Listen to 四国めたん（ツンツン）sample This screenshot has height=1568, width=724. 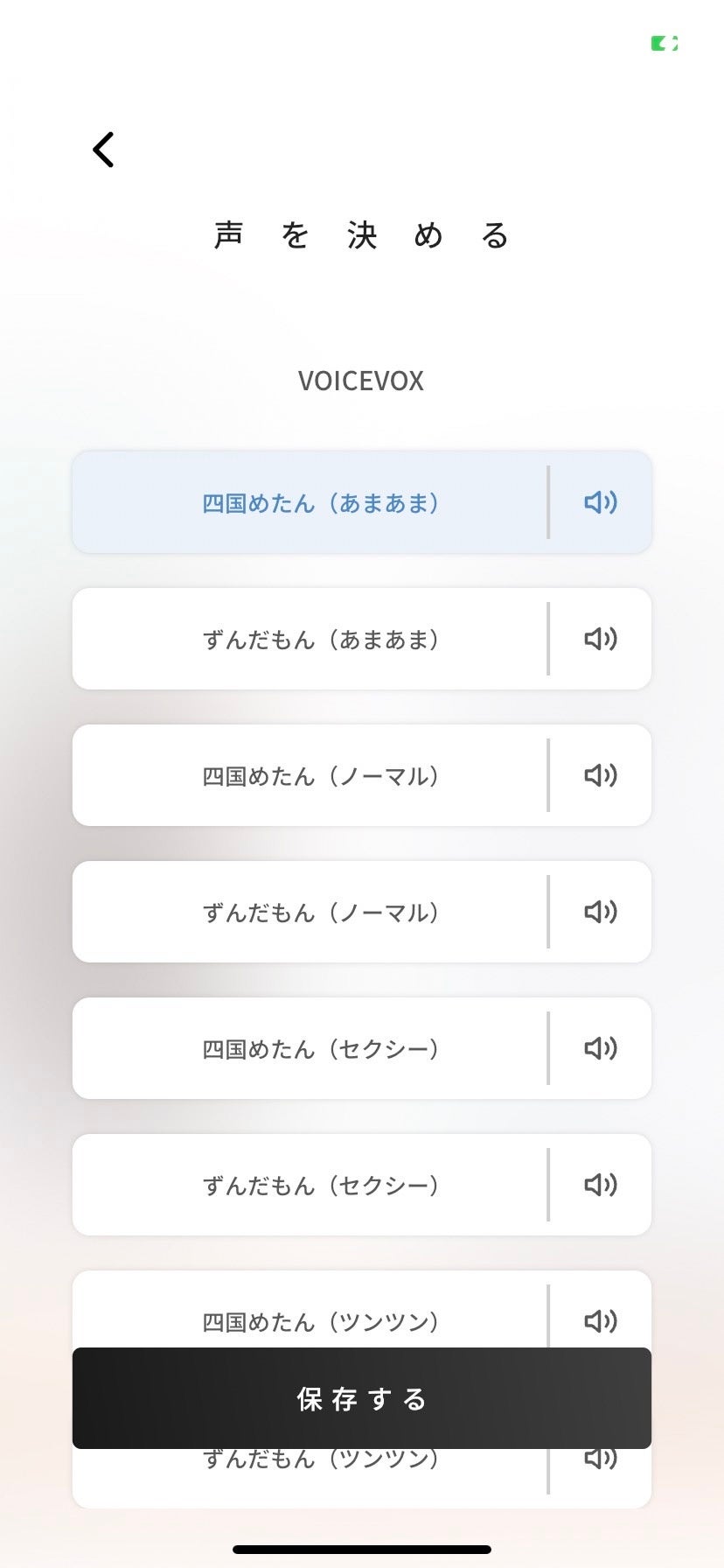pyautogui.click(x=601, y=1319)
